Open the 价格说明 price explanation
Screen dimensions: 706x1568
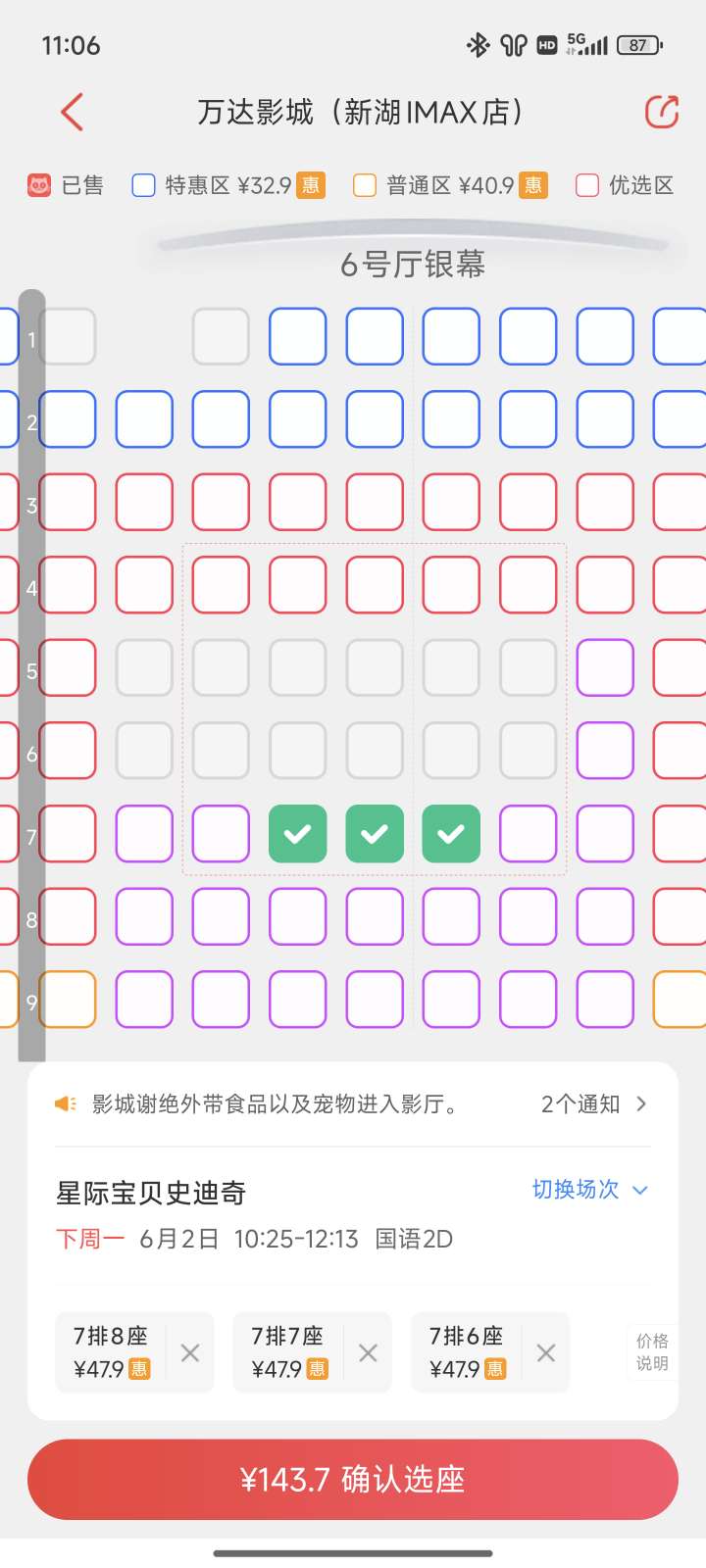pyautogui.click(x=651, y=1352)
